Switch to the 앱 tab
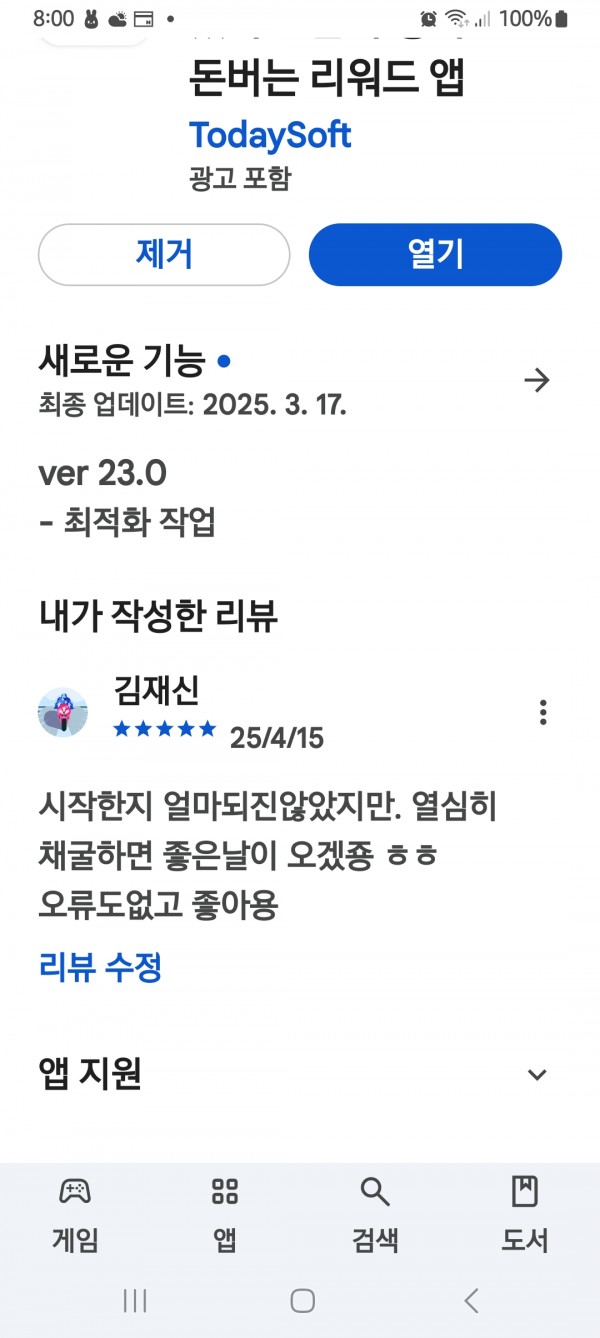Image resolution: width=600 pixels, height=1338 pixels. tap(225, 1214)
